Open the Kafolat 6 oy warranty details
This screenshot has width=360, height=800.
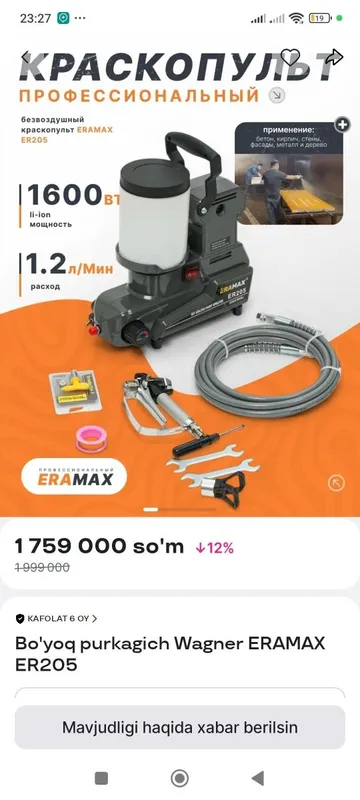[56, 618]
